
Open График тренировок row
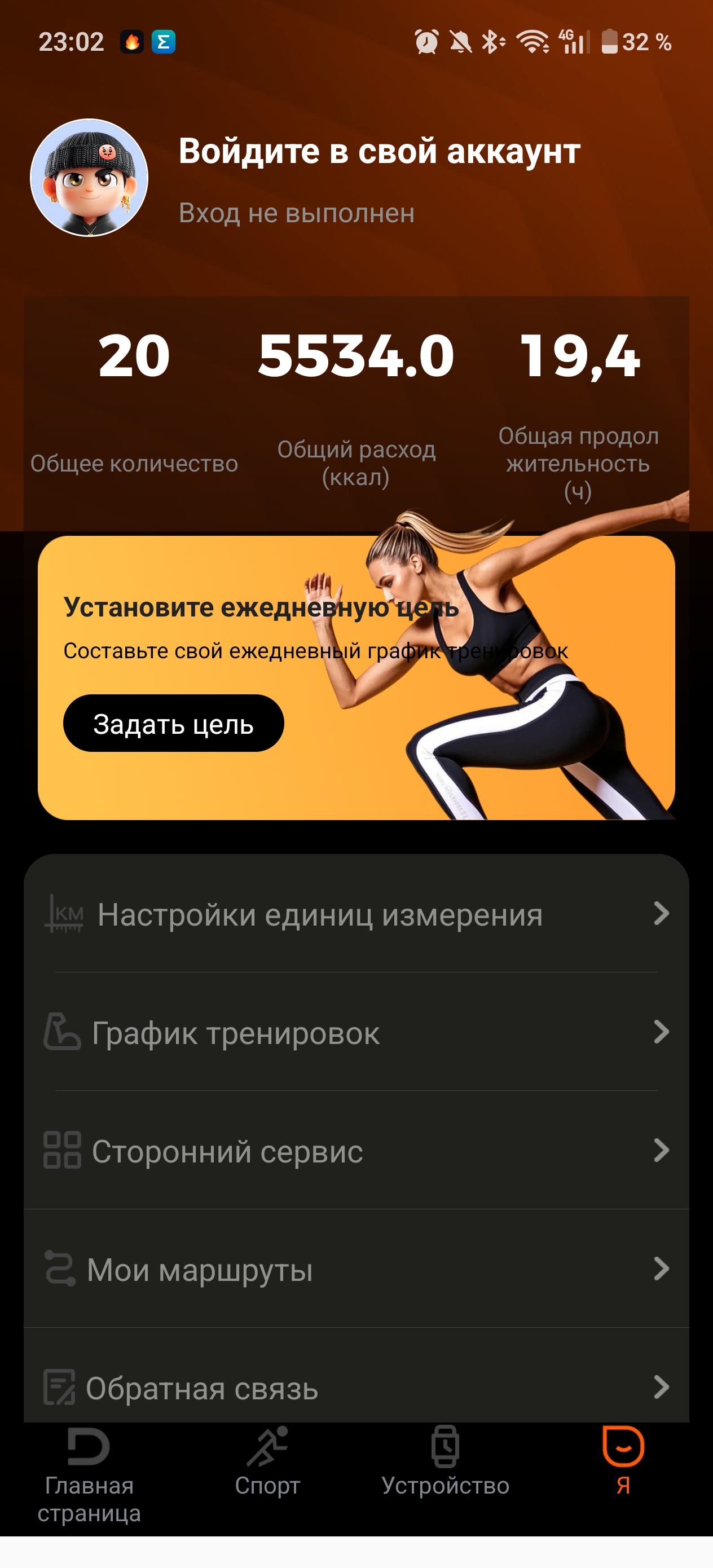356,1032
